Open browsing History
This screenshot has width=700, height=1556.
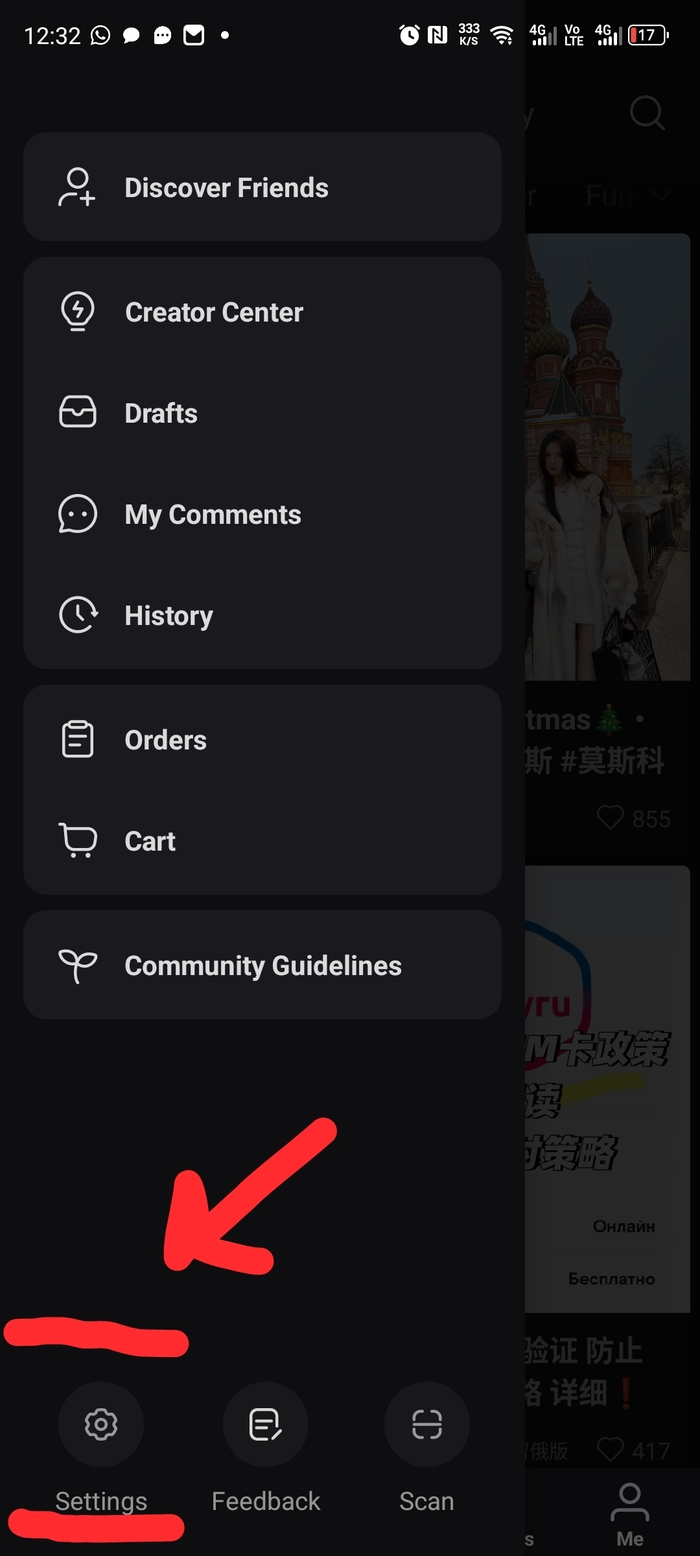click(x=168, y=616)
